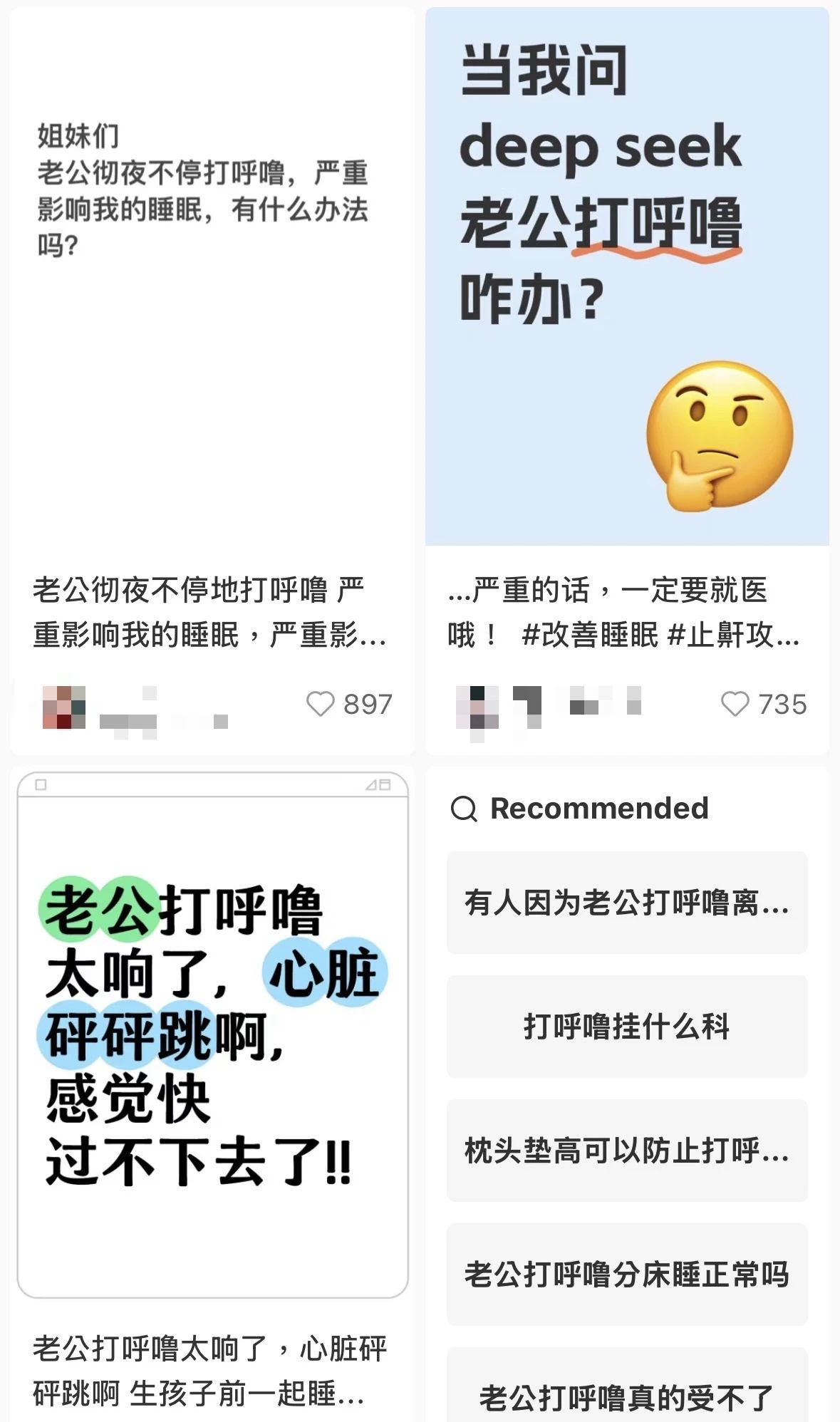Select the suggestion 打呼噜挂什么科
This screenshot has width=840, height=1422.
(x=627, y=1027)
